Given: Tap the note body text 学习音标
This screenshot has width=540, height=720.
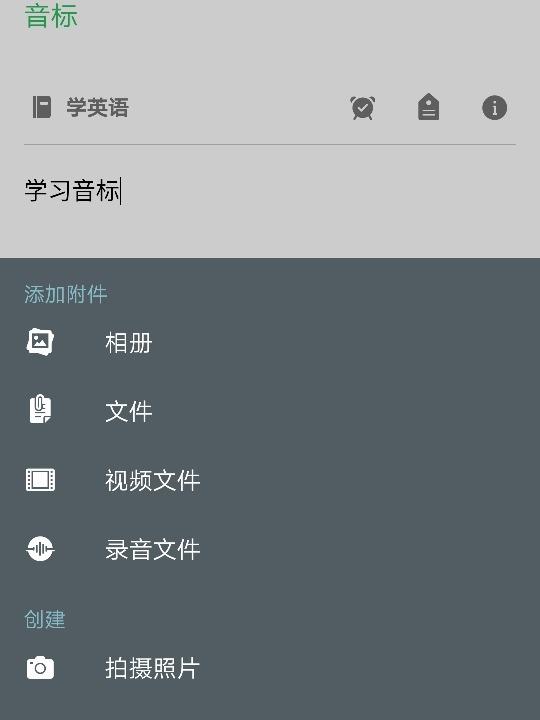Looking at the screenshot, I should [x=73, y=191].
